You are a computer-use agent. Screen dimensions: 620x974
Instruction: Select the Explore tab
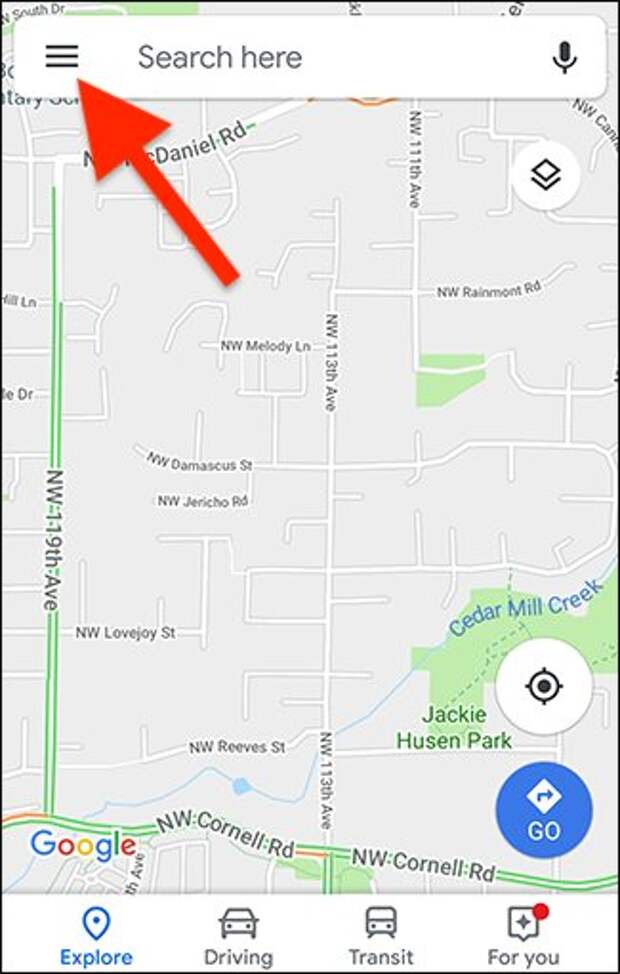pyautogui.click(x=96, y=935)
